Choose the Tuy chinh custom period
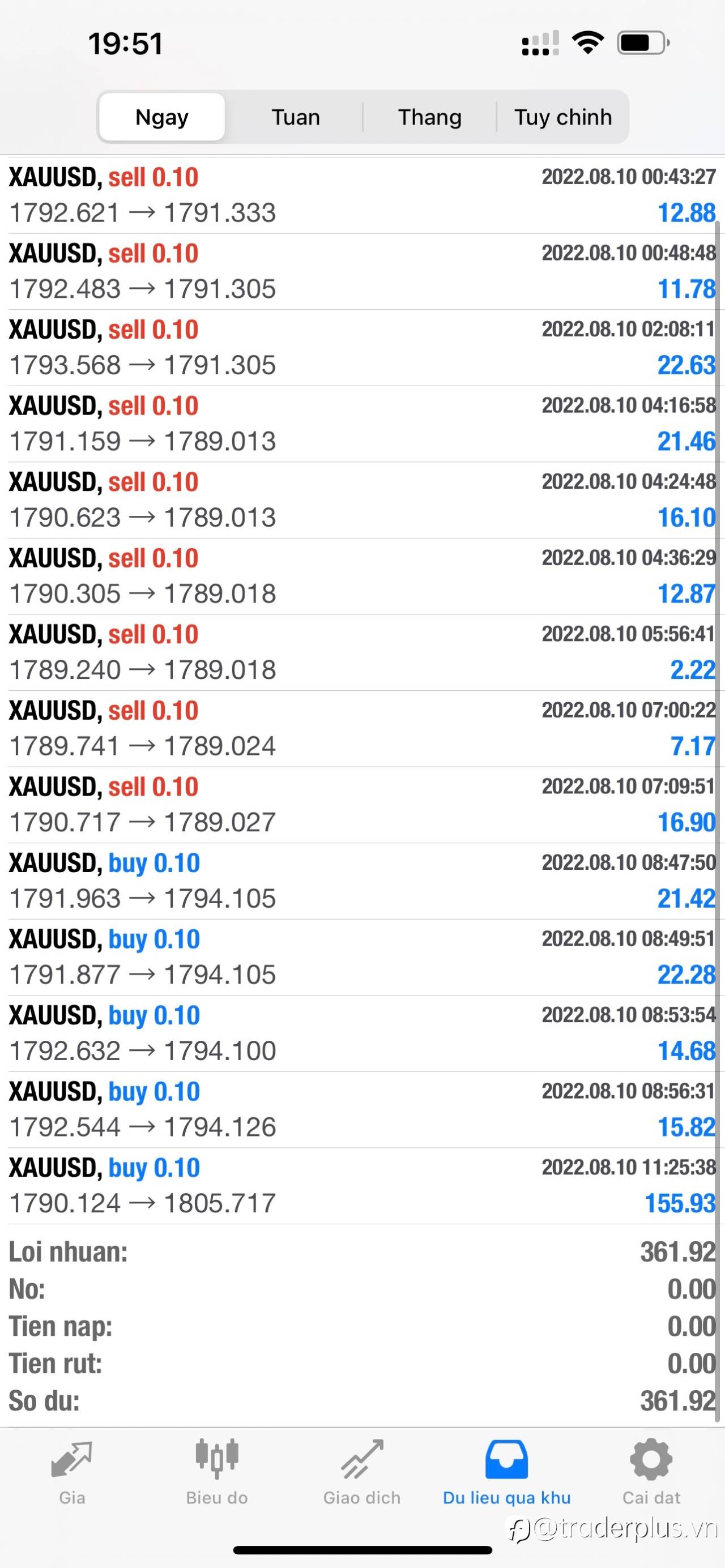Image resolution: width=725 pixels, height=1568 pixels. (562, 117)
